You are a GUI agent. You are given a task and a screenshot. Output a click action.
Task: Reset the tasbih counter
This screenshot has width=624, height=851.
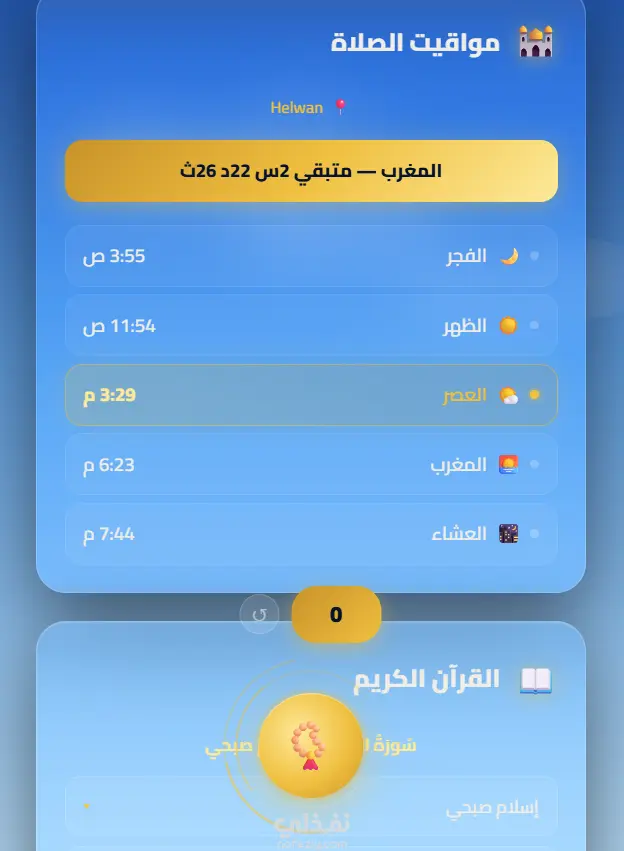coord(260,614)
